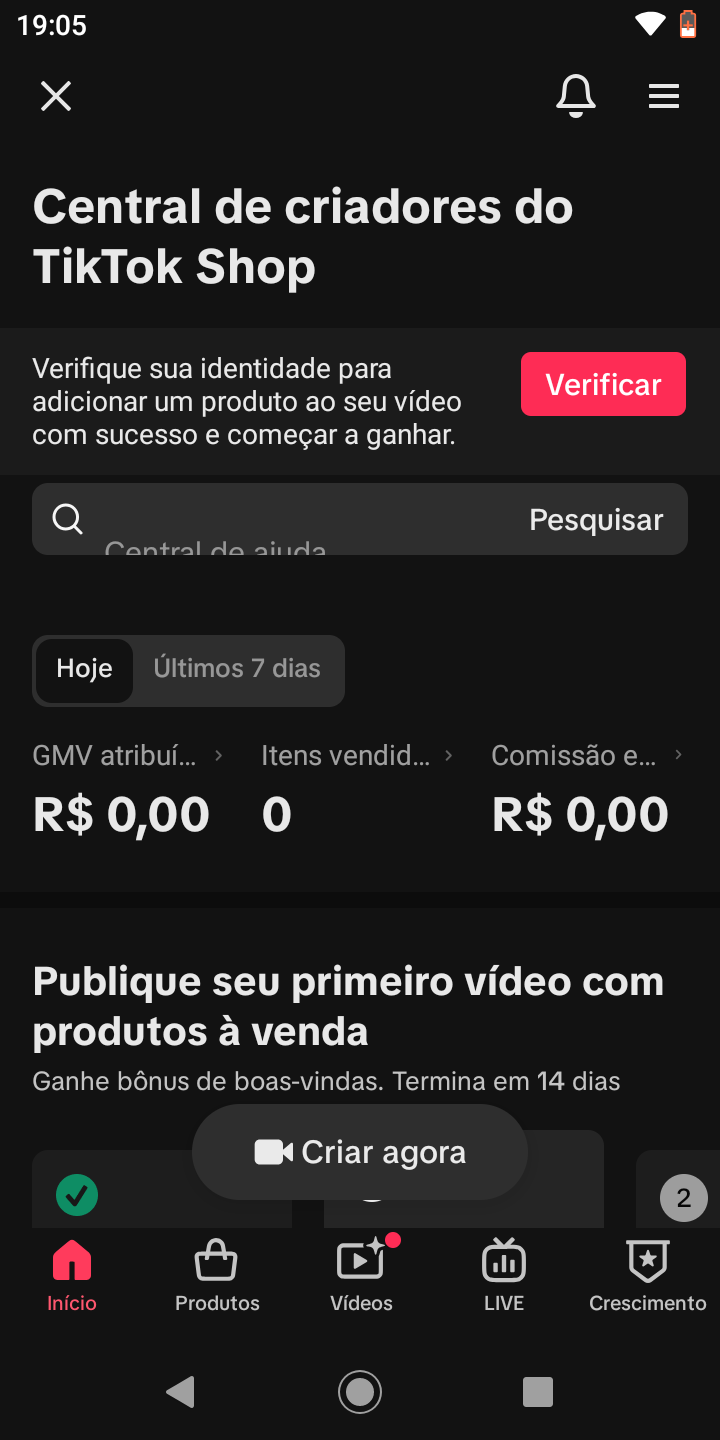
Task: Open the Crescimento tab
Action: [x=647, y=1275]
